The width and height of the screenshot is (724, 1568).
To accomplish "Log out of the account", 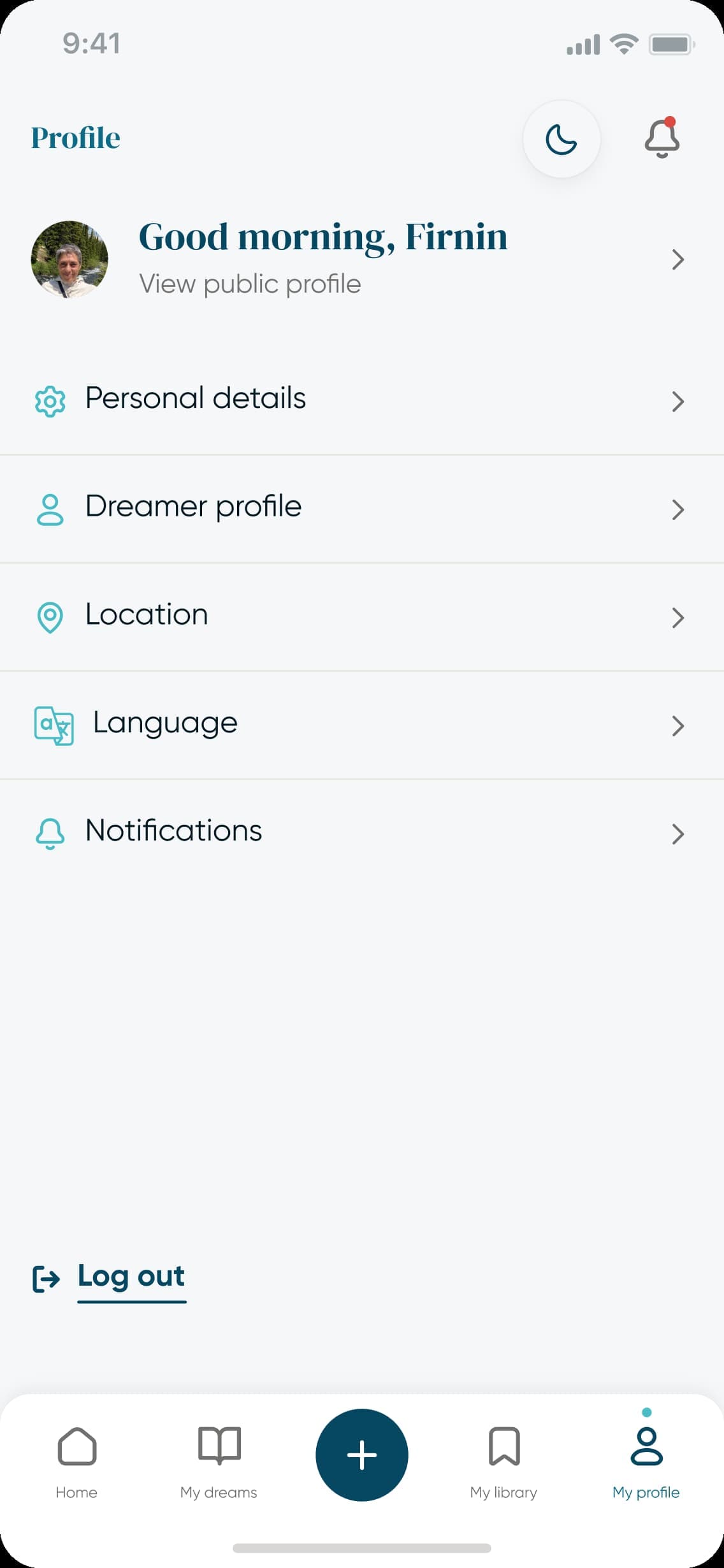I will pos(131,1277).
